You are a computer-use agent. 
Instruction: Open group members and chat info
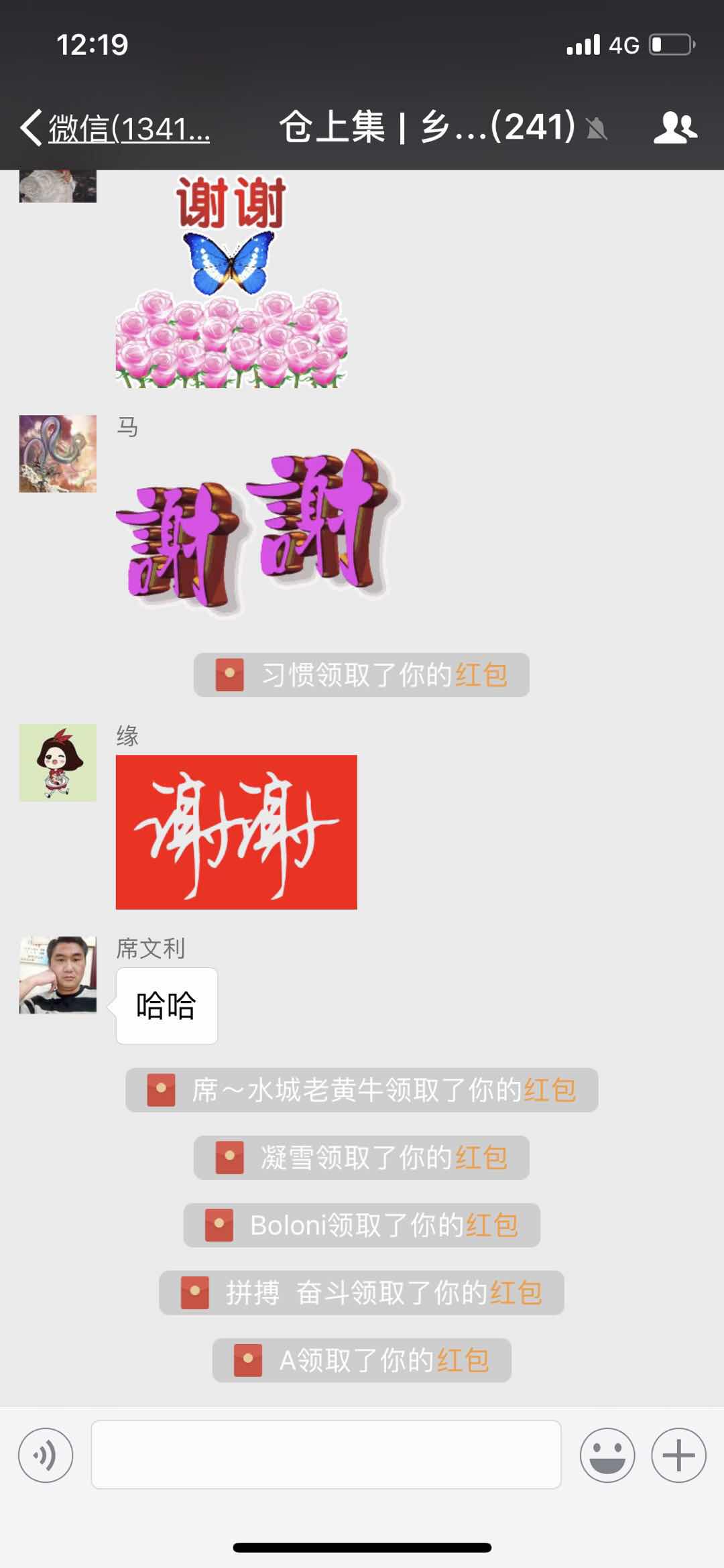pyautogui.click(x=674, y=127)
